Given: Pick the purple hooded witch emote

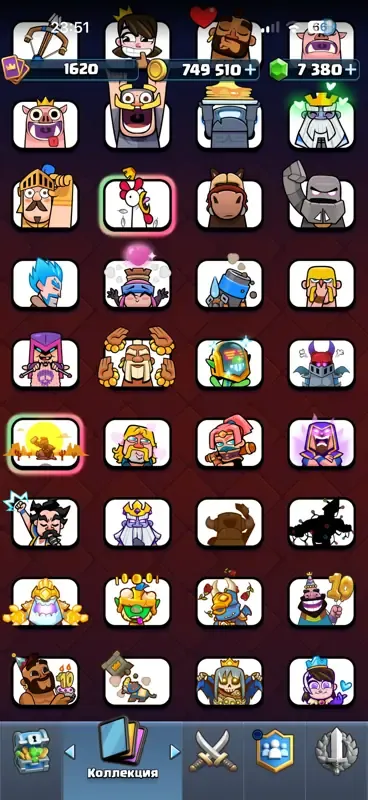Looking at the screenshot, I should (321, 443).
